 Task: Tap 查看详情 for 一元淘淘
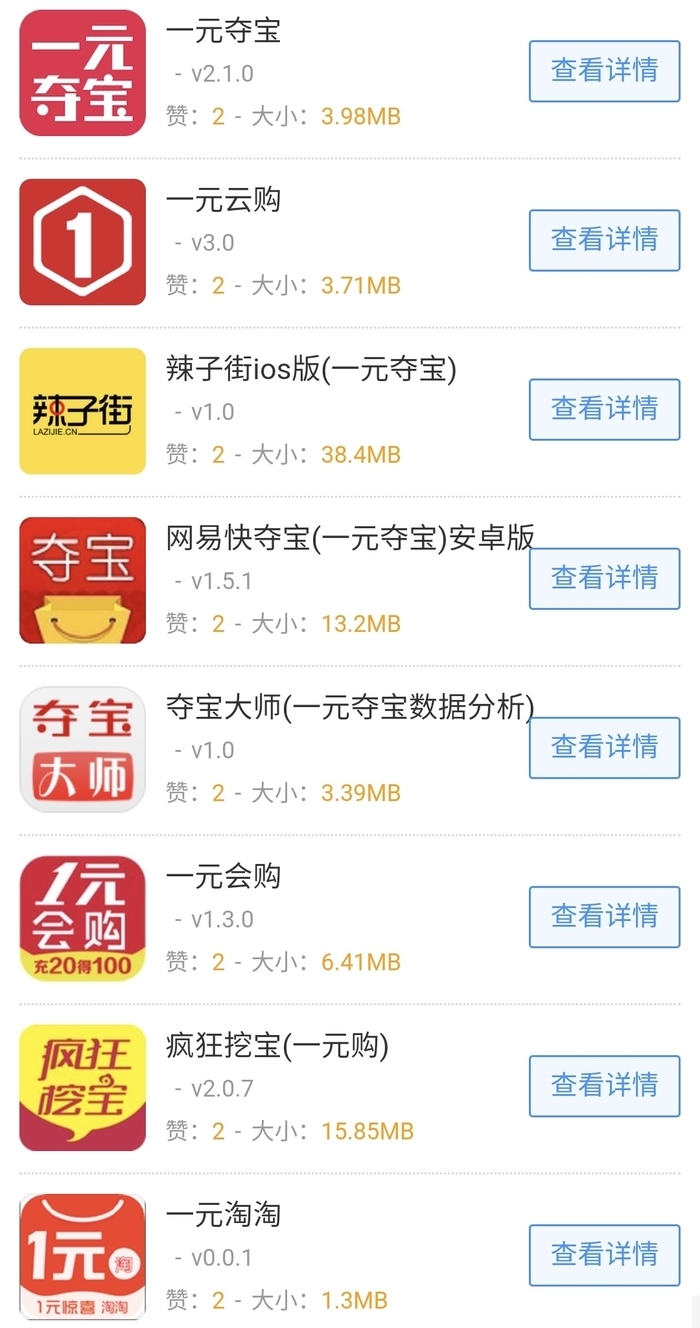(x=604, y=1254)
